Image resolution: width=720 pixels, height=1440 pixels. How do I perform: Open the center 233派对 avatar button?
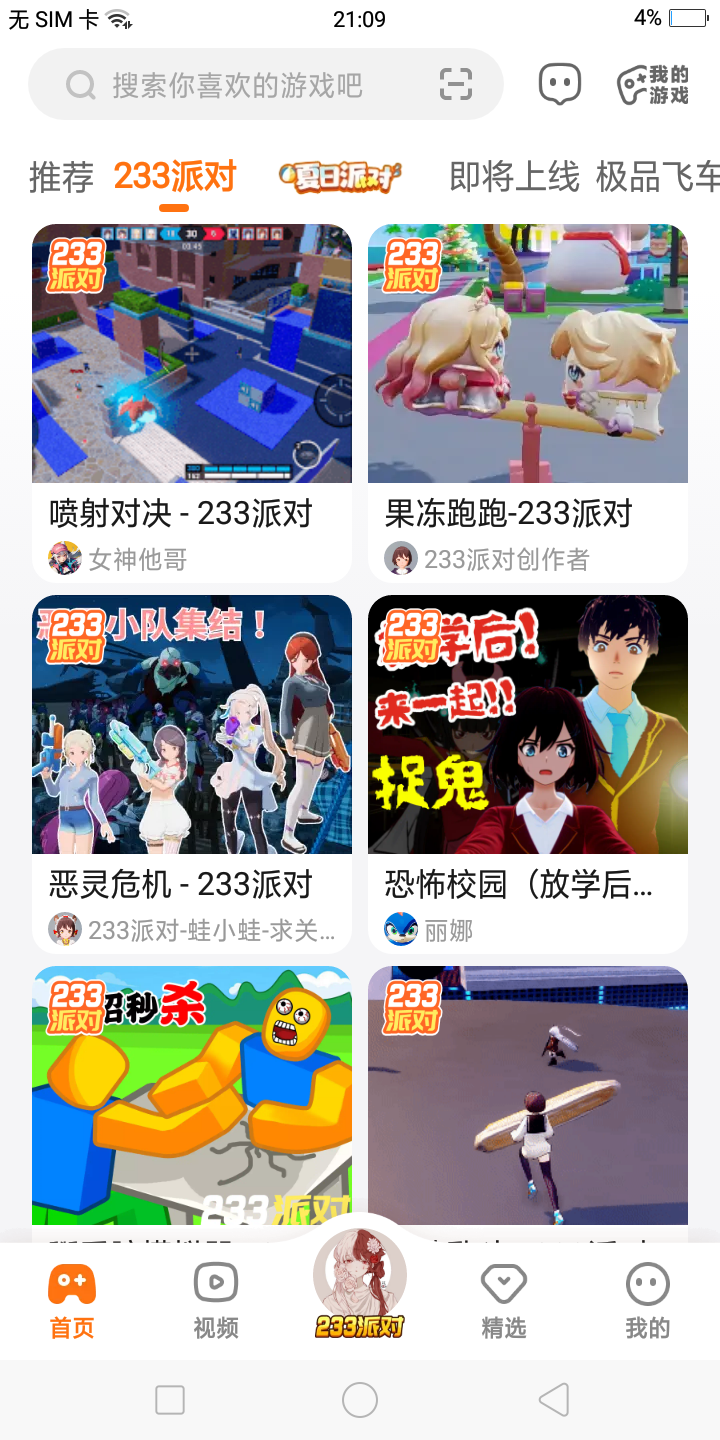[x=360, y=1285]
